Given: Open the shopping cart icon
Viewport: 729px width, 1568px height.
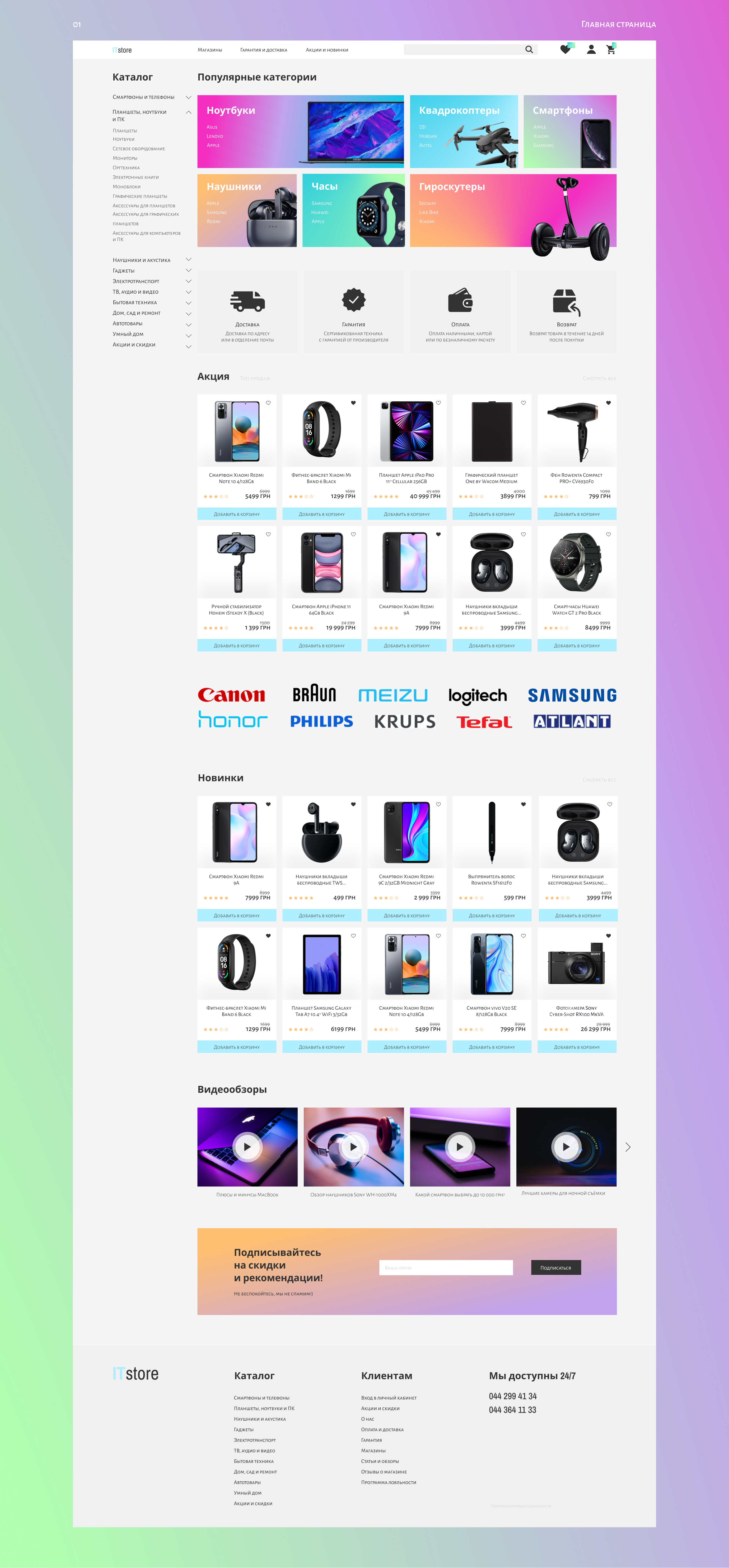Looking at the screenshot, I should click(x=611, y=49).
